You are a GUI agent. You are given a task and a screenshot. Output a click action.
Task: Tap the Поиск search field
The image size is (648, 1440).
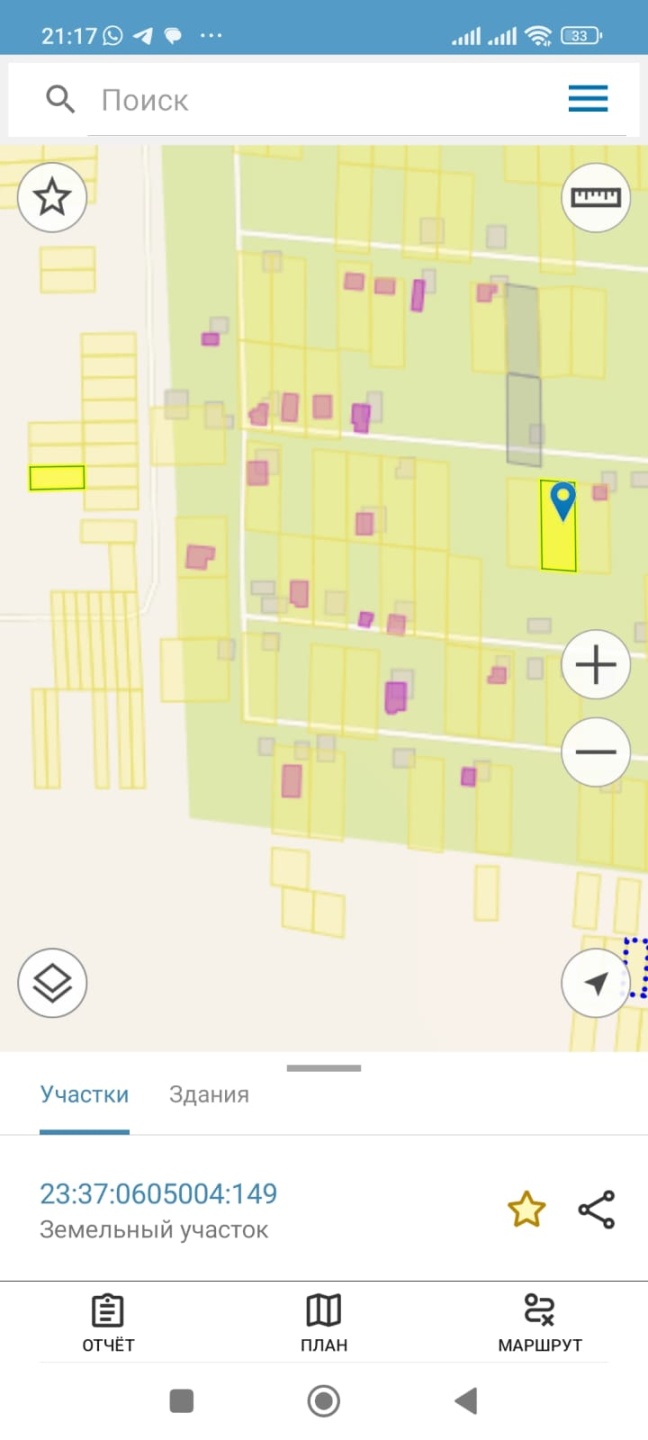[300, 100]
